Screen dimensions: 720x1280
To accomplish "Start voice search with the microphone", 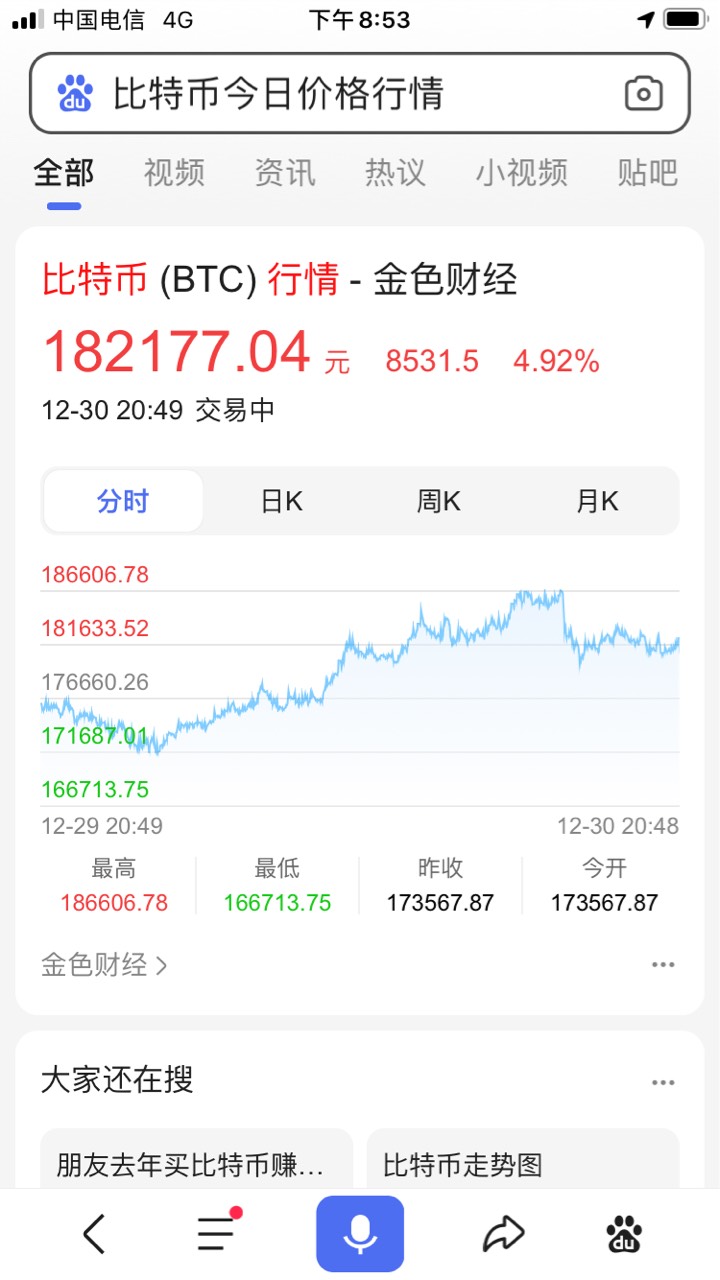I will (360, 1234).
